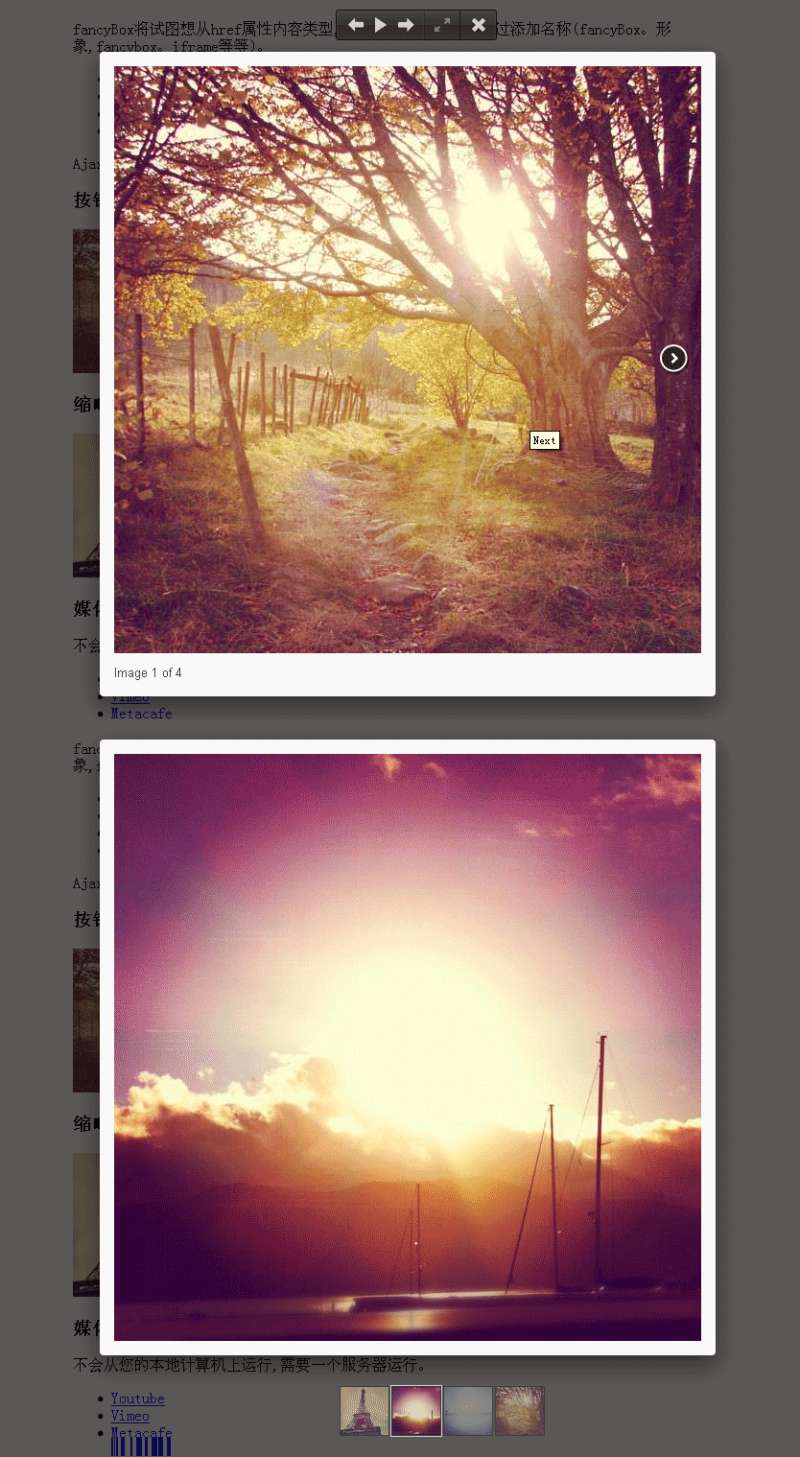This screenshot has width=800, height=1457.
Task: Select the autumn tree thumbnail
Action: (520, 1410)
